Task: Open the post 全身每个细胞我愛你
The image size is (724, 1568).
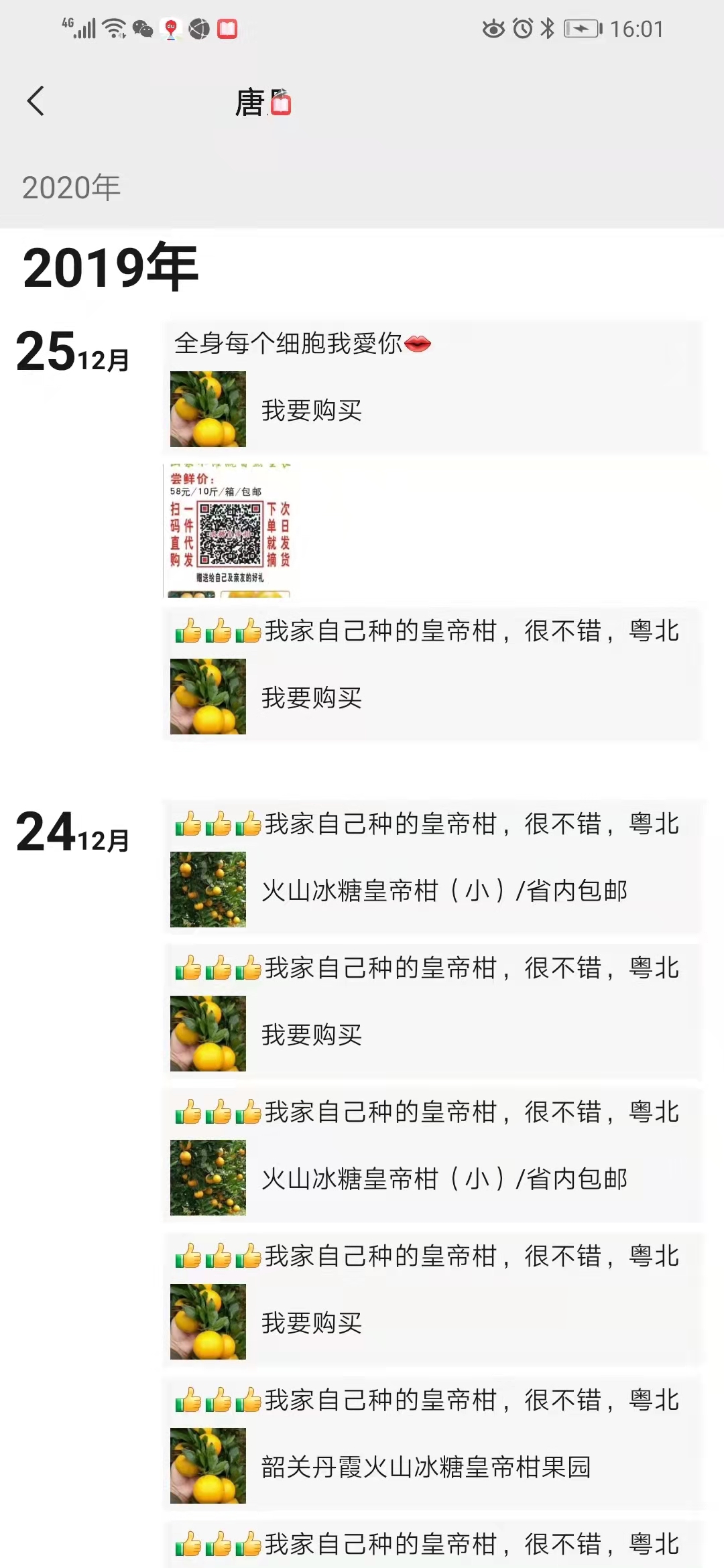Action: (x=302, y=344)
